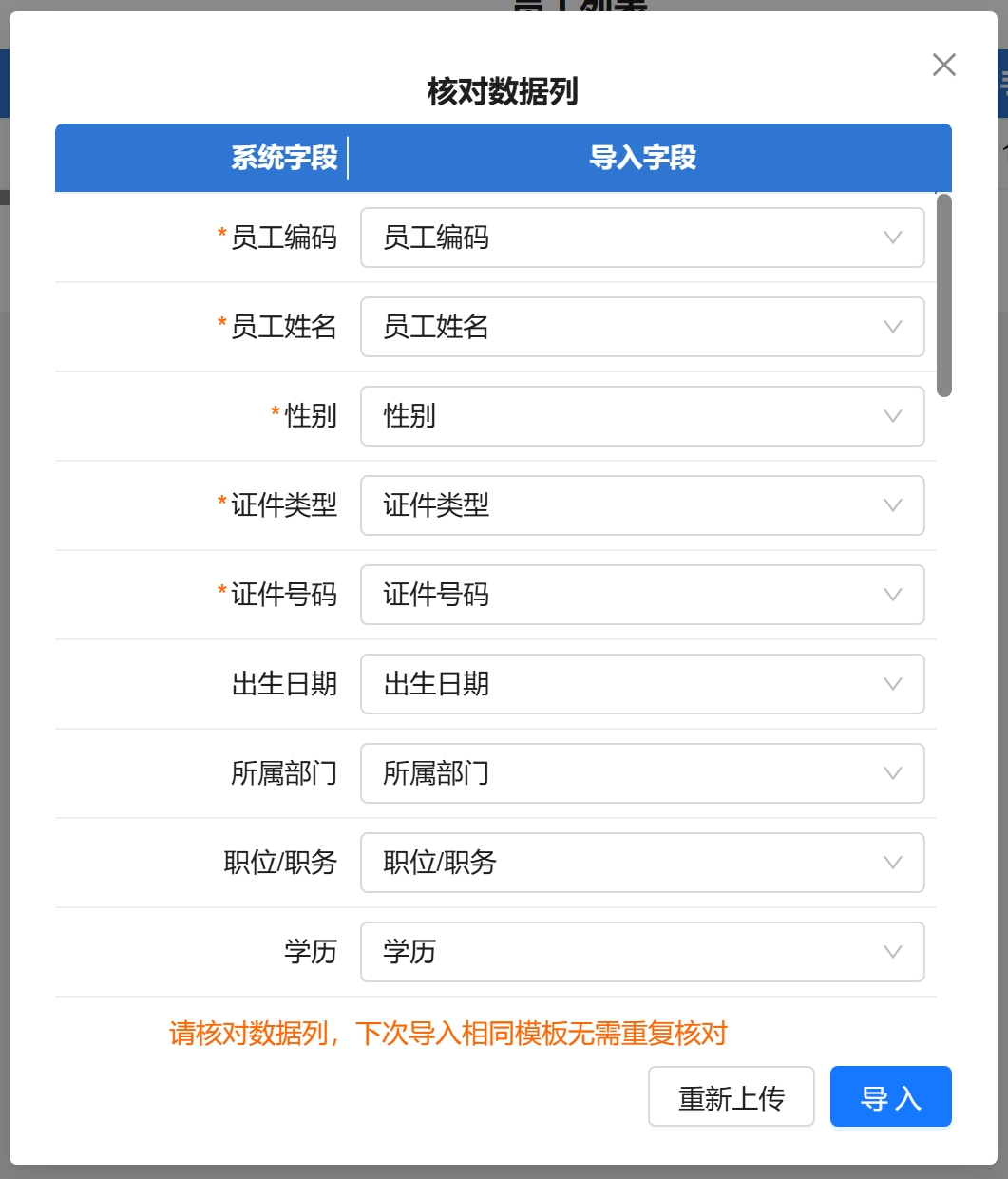This screenshot has height=1179, width=1008.
Task: Open the 性别 import field dropdown
Action: [x=642, y=416]
